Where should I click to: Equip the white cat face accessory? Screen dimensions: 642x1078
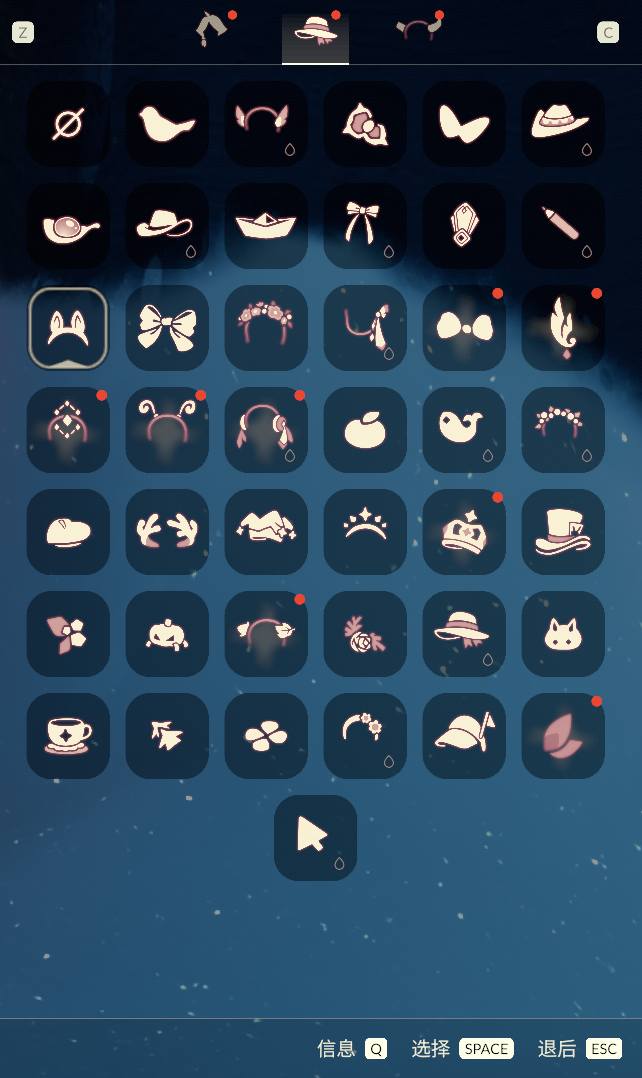click(x=563, y=634)
